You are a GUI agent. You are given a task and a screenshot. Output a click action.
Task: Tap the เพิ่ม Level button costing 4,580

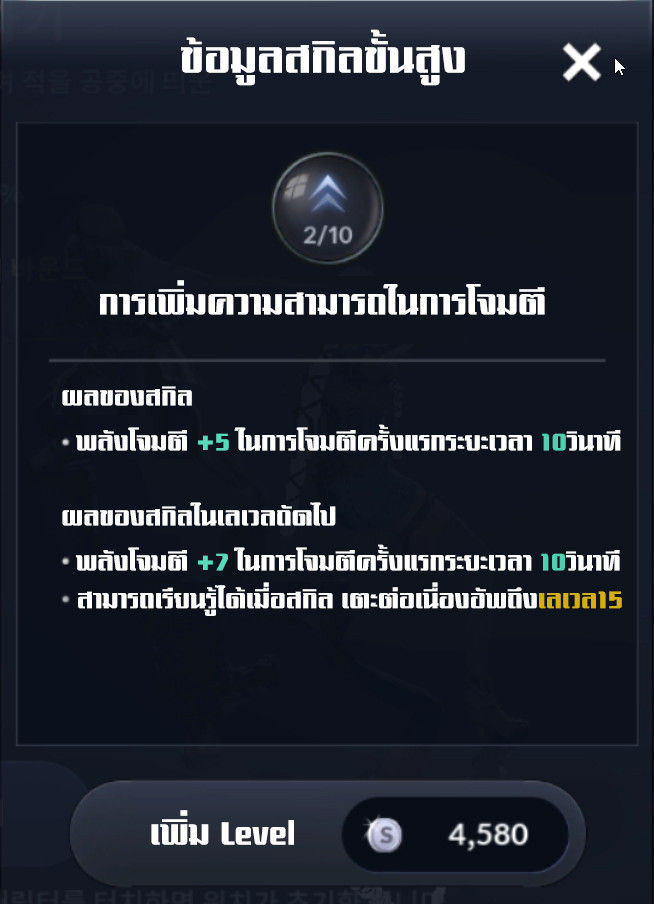tap(327, 834)
